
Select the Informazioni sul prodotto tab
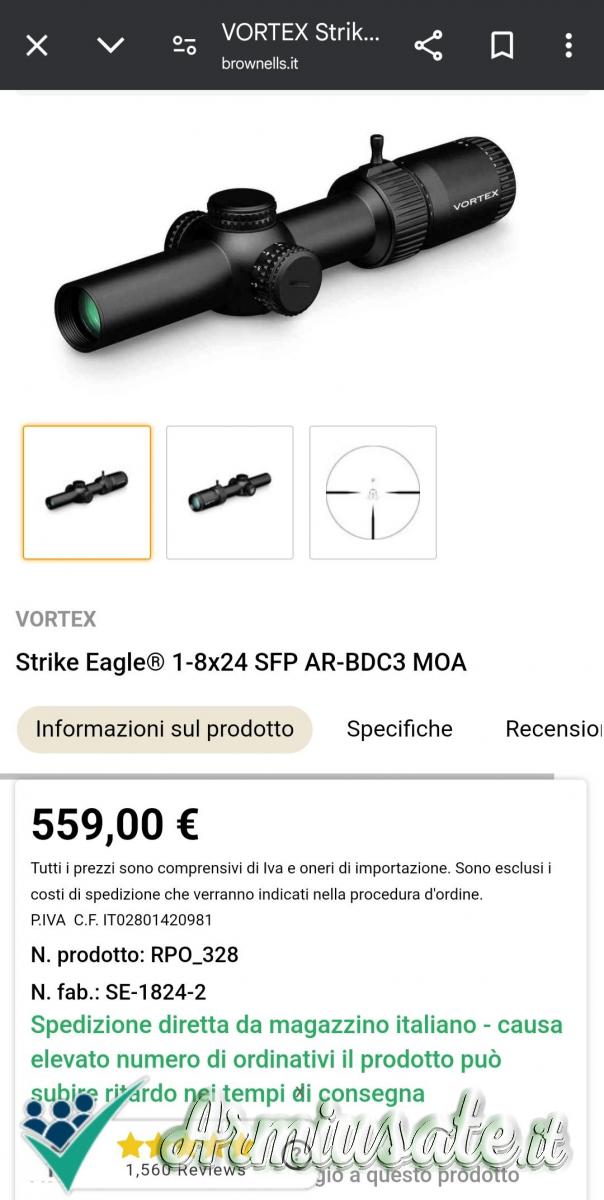pyautogui.click(x=165, y=729)
